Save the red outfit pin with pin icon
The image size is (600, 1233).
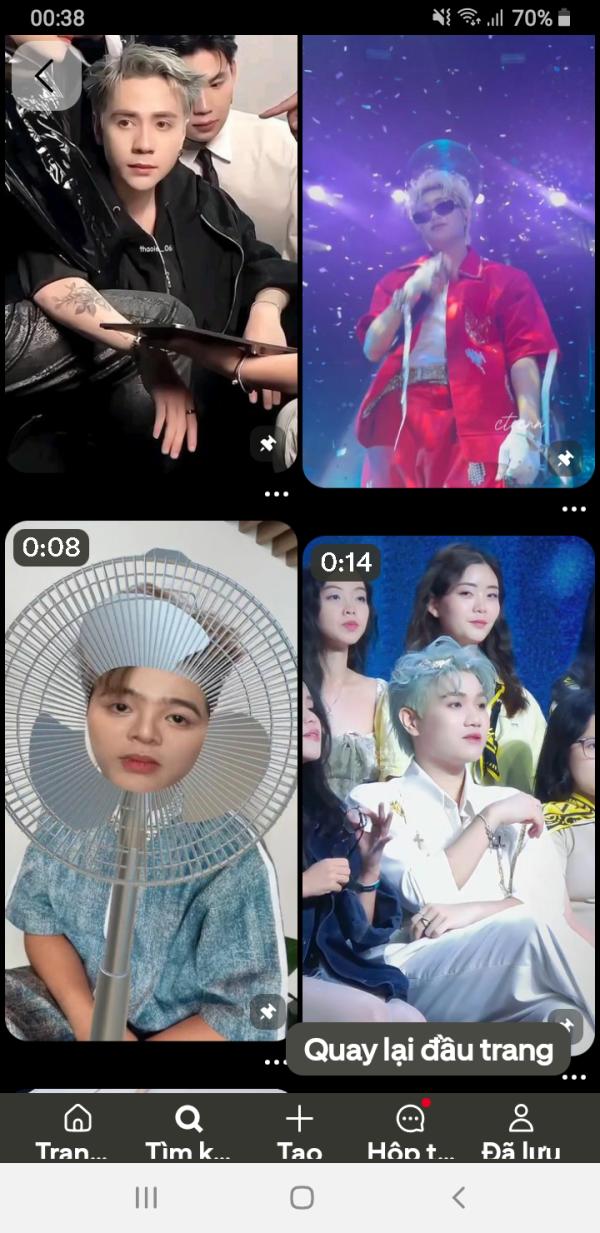(565, 459)
